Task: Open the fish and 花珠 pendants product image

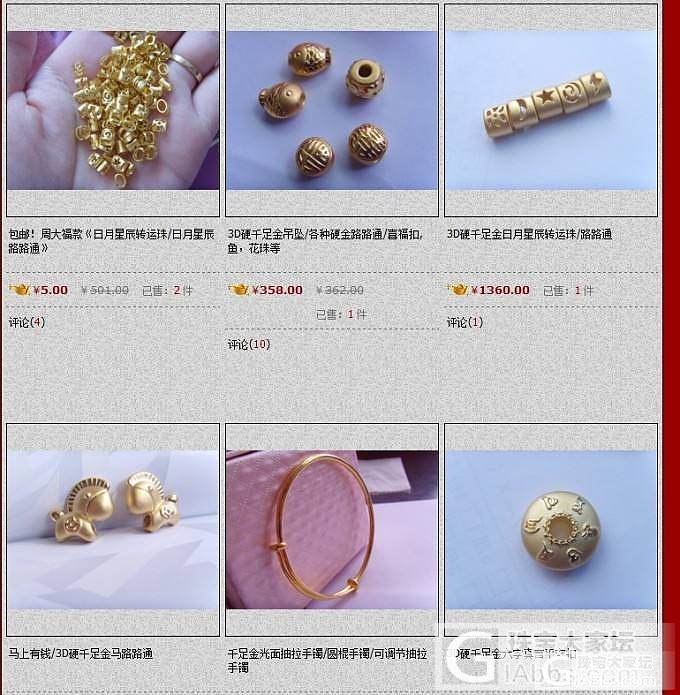Action: [332, 110]
